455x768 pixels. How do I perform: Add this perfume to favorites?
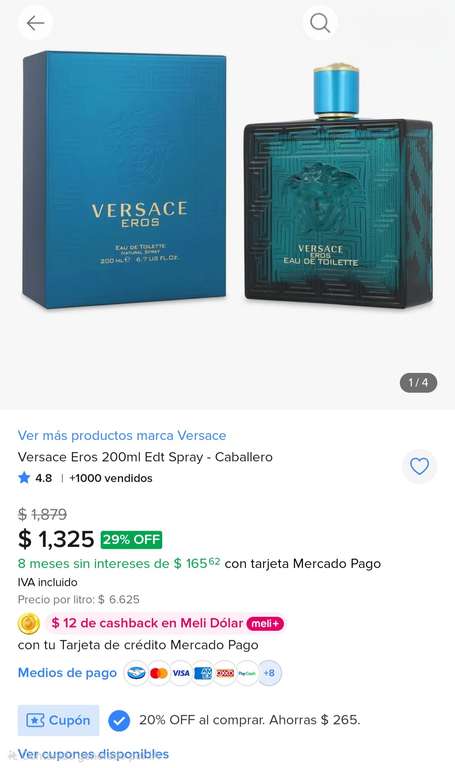(x=419, y=466)
